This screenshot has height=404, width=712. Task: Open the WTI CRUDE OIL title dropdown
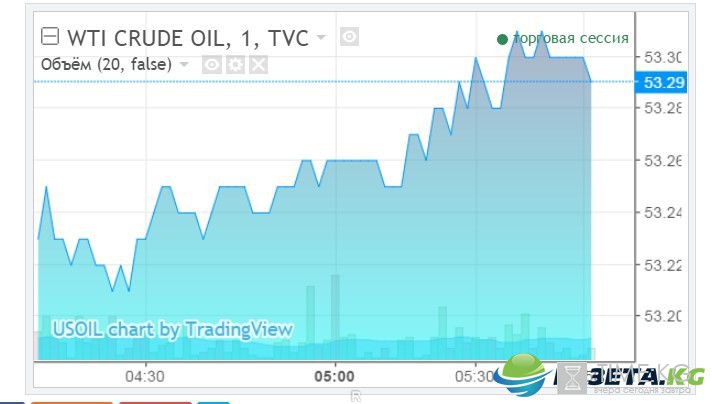pyautogui.click(x=321, y=38)
